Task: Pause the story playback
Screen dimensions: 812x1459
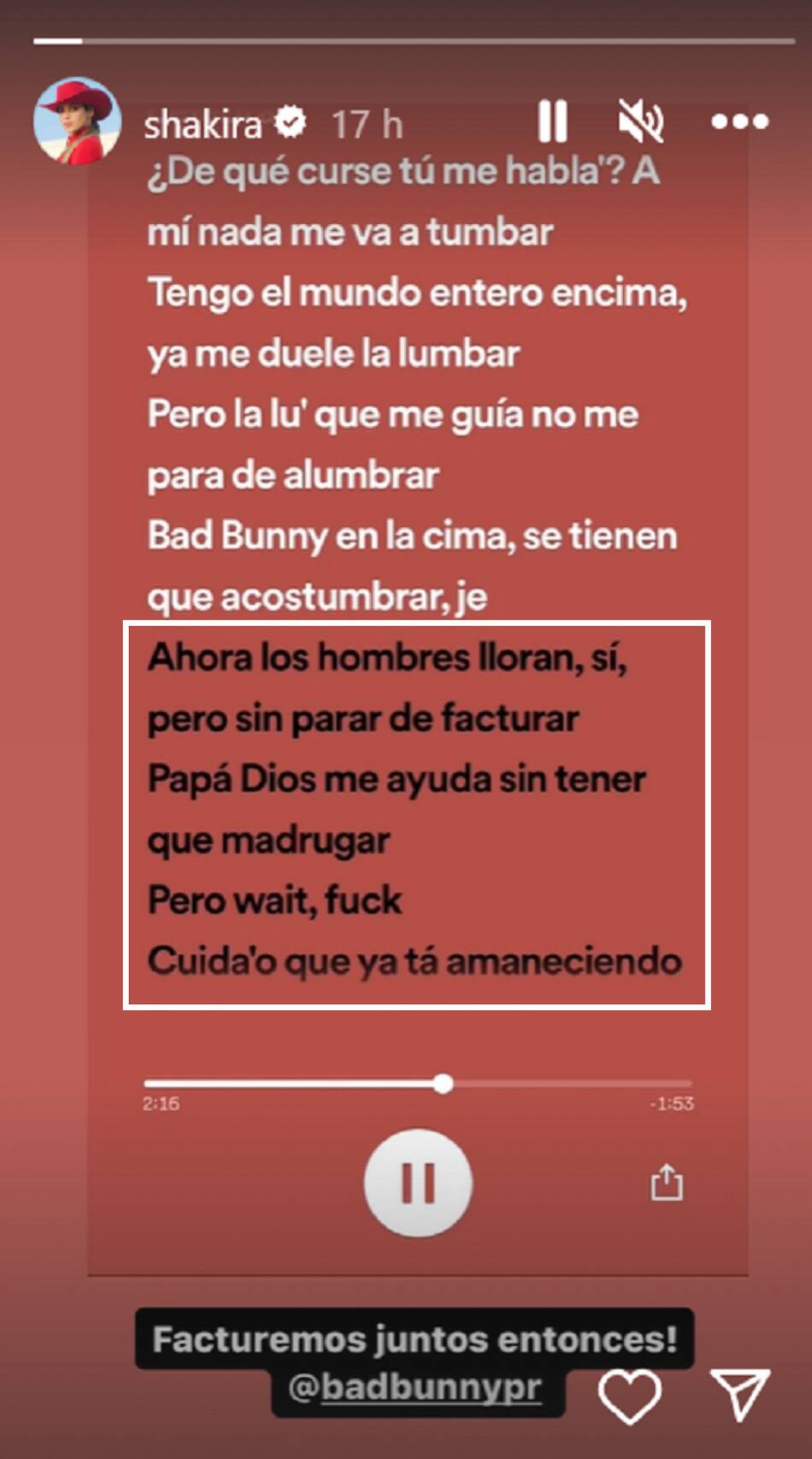Action: point(552,121)
